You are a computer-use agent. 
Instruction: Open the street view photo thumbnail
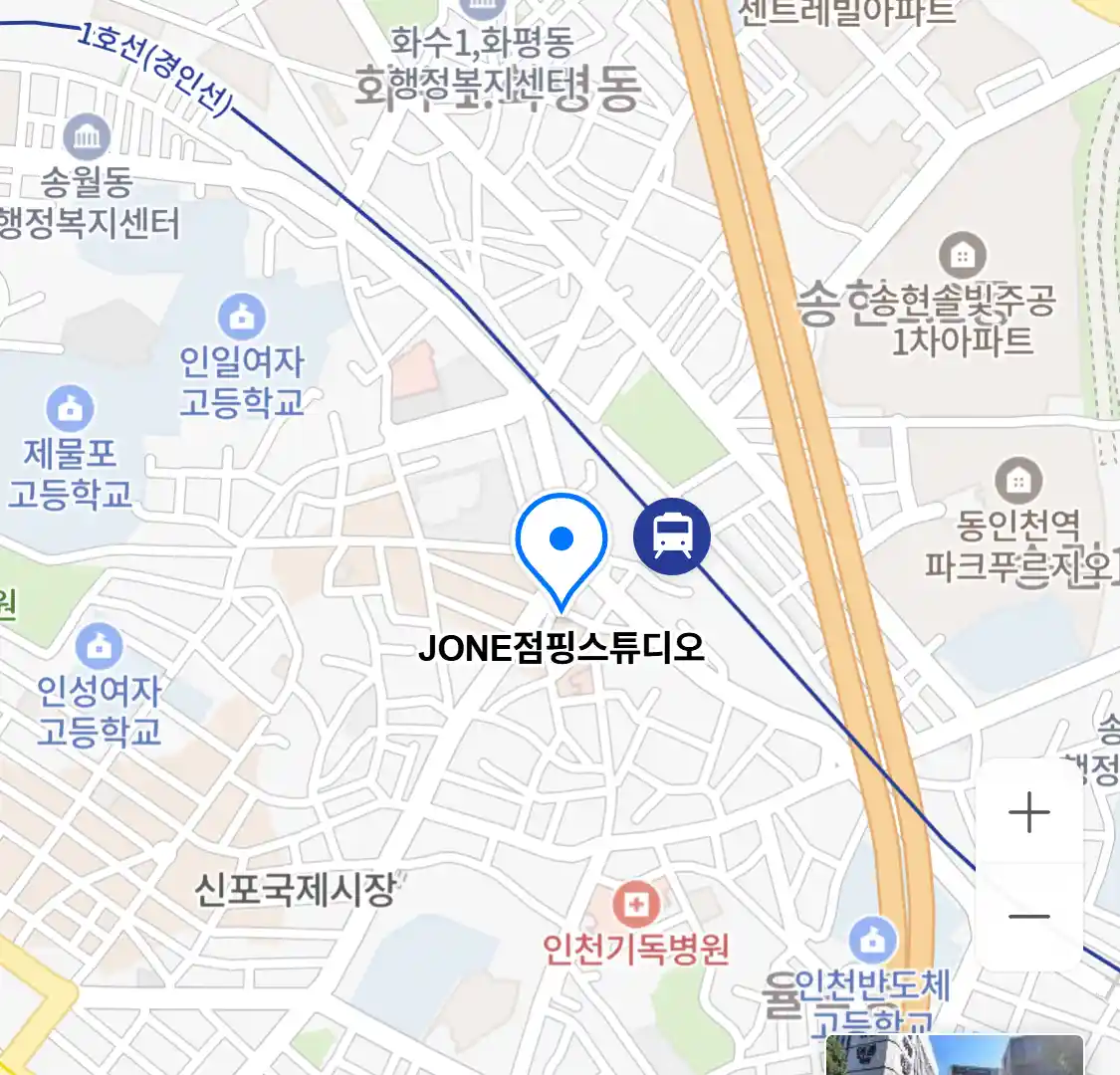click(954, 1055)
